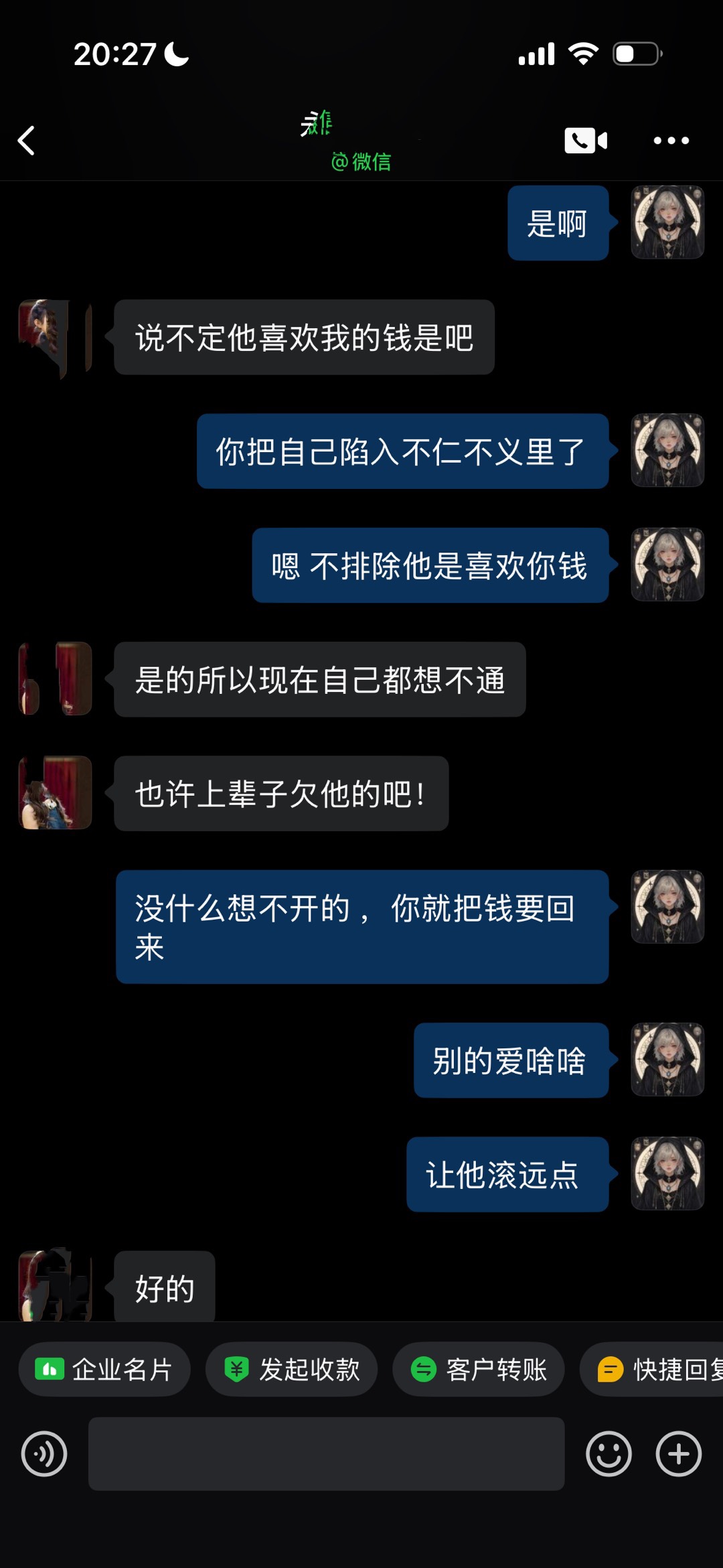Start a voice or video call
The image size is (723, 1568).
coord(586,141)
